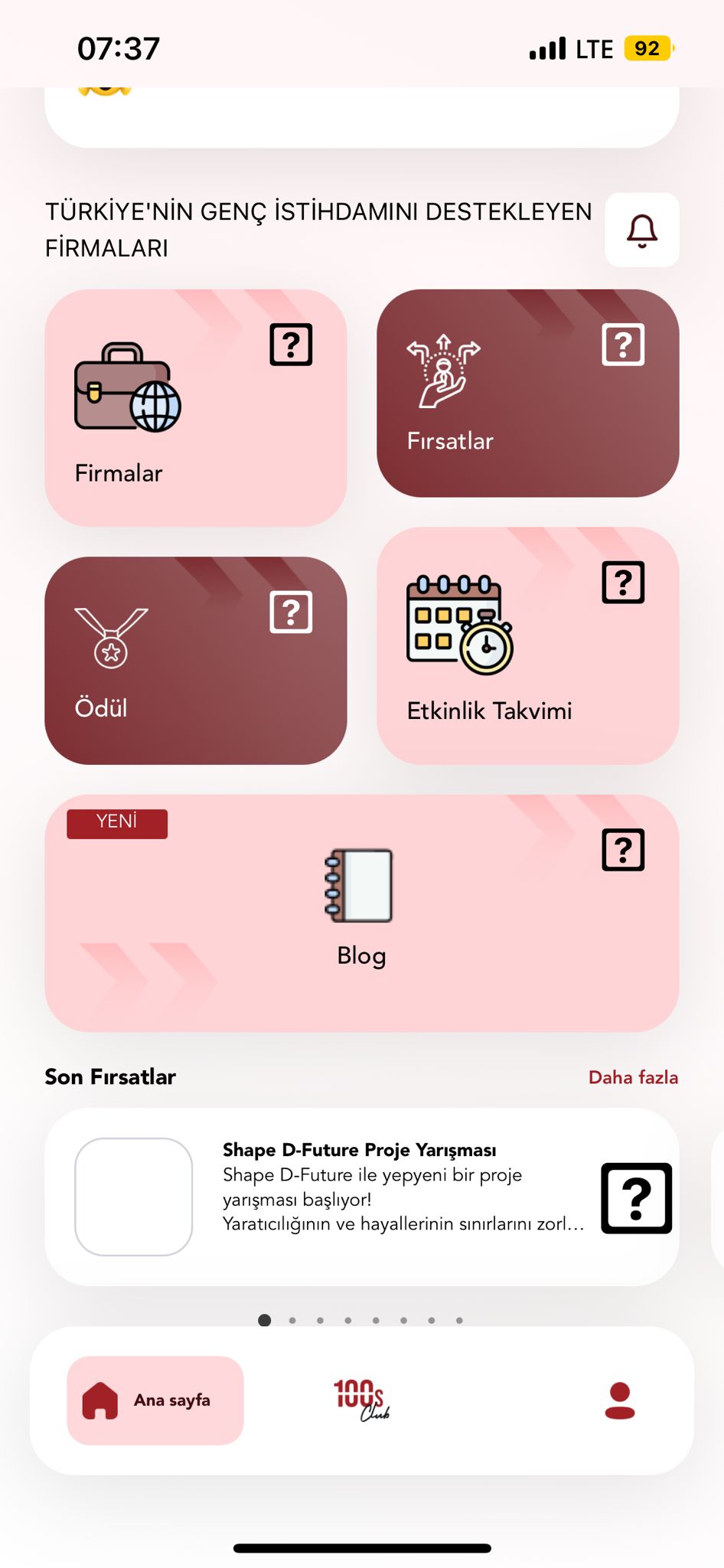724x1568 pixels.
Task: Tap the Daha fazla link
Action: coord(633,1077)
